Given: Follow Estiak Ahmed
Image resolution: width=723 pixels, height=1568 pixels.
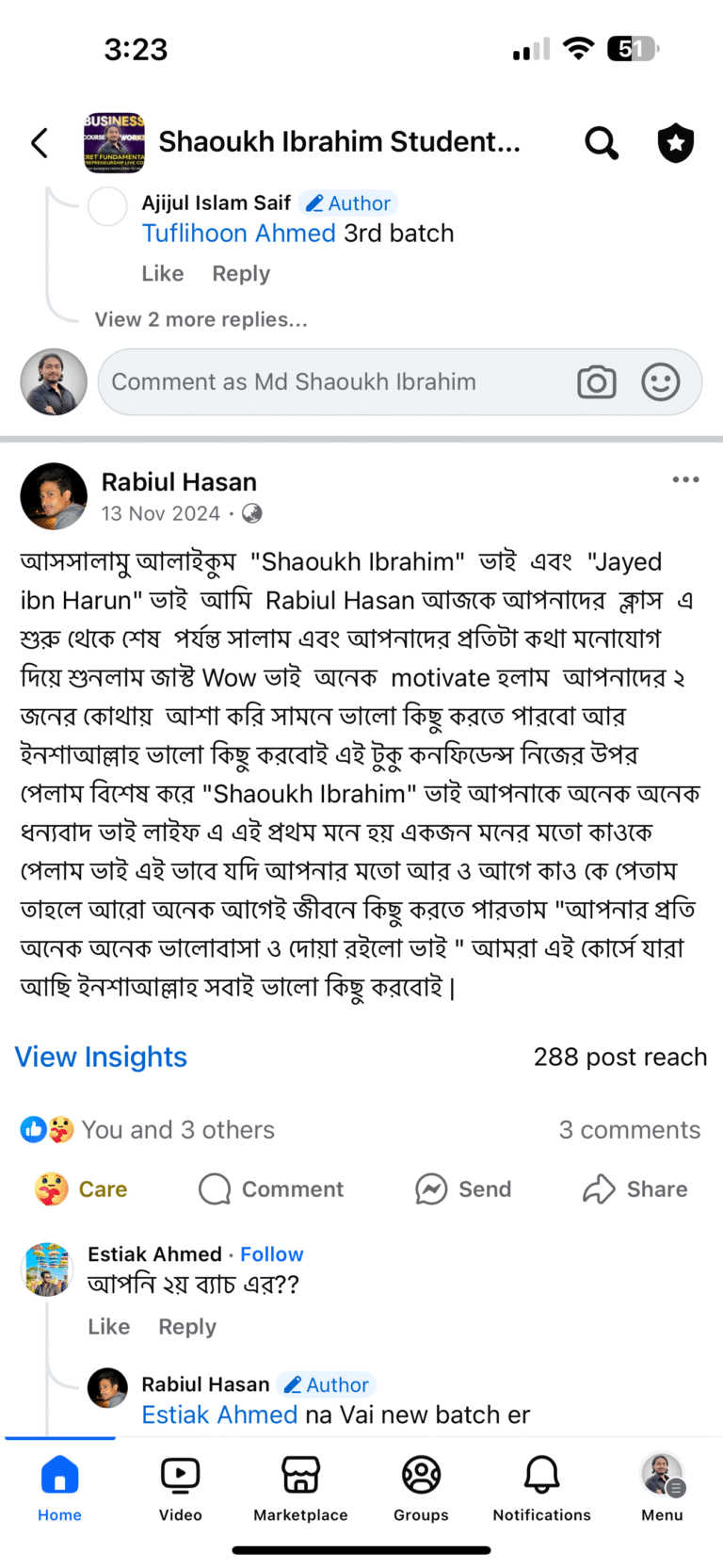Looking at the screenshot, I should 271,1254.
